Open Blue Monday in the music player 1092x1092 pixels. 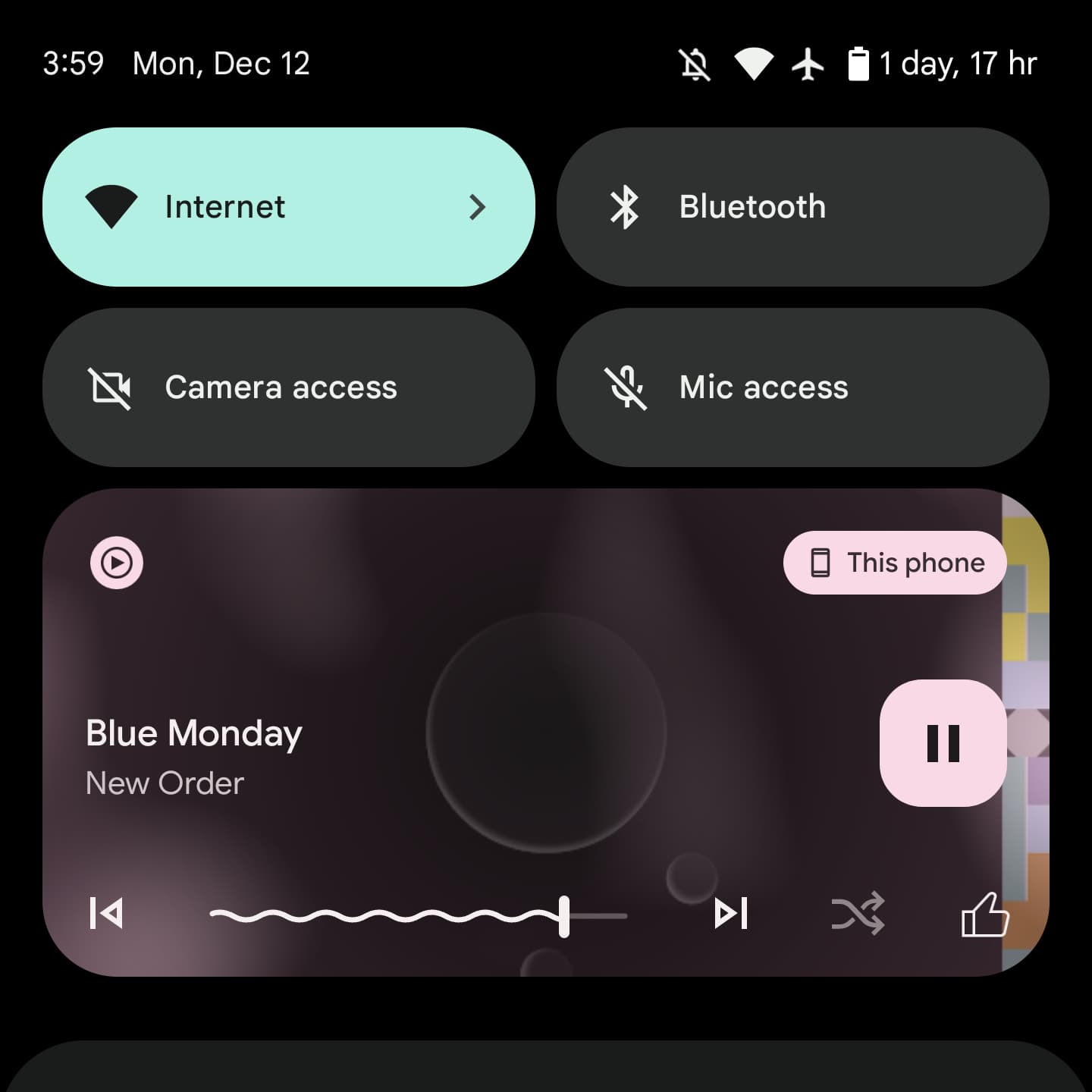pyautogui.click(x=194, y=734)
